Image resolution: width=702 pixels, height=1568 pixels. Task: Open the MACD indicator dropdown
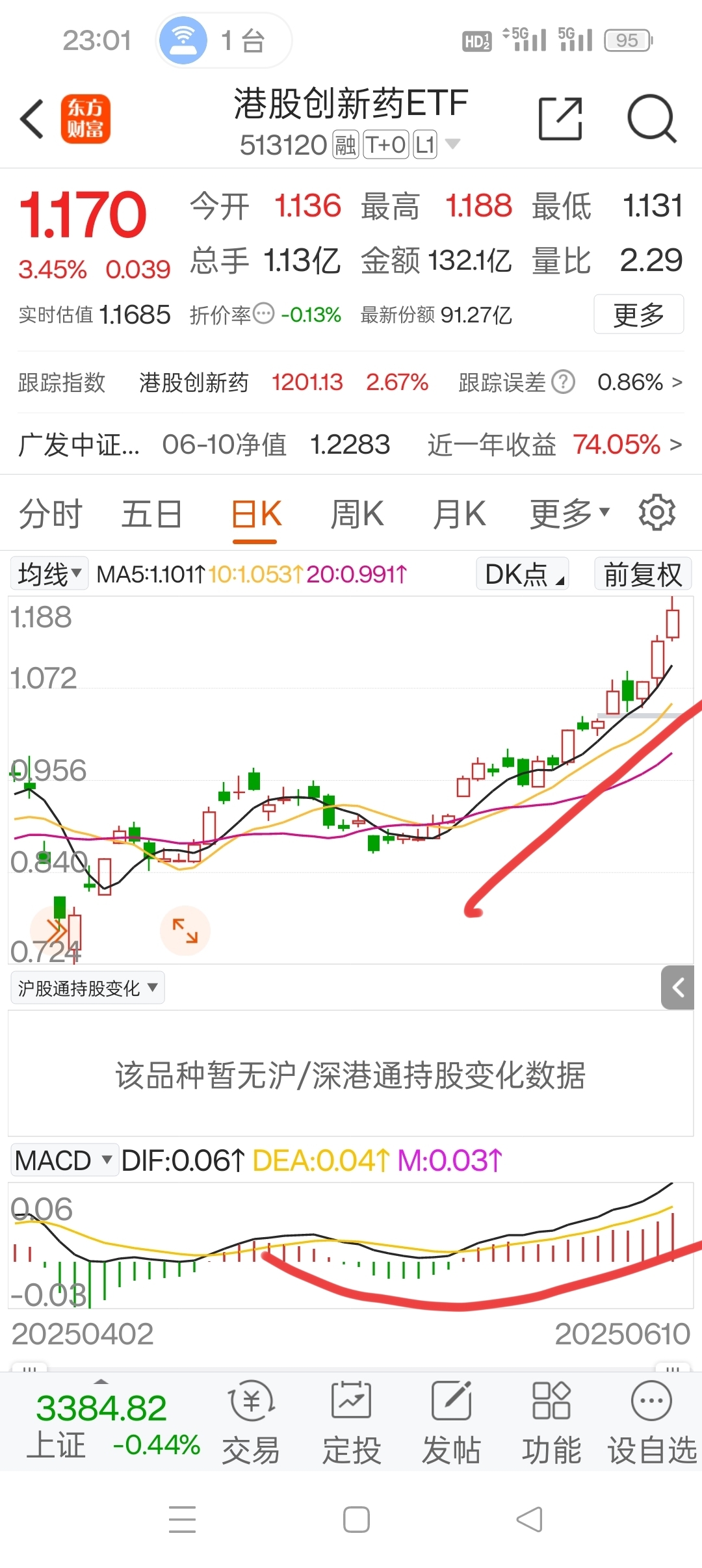click(63, 1160)
